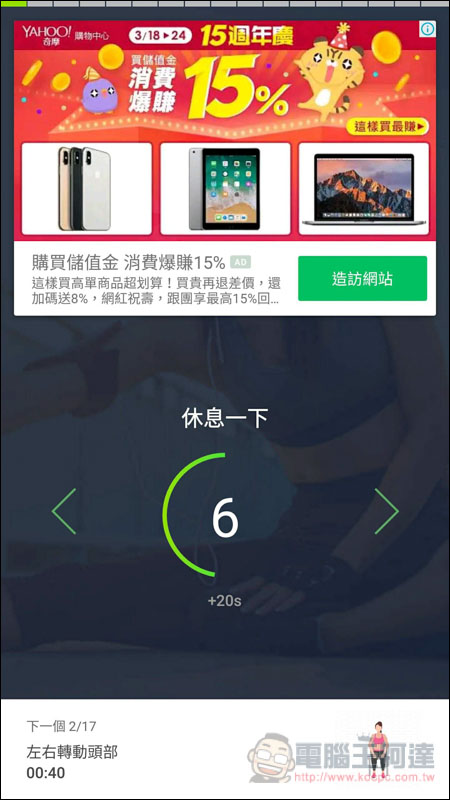The image size is (450, 800).
Task: Open the MacBook product tile in ad
Action: [x=364, y=189]
